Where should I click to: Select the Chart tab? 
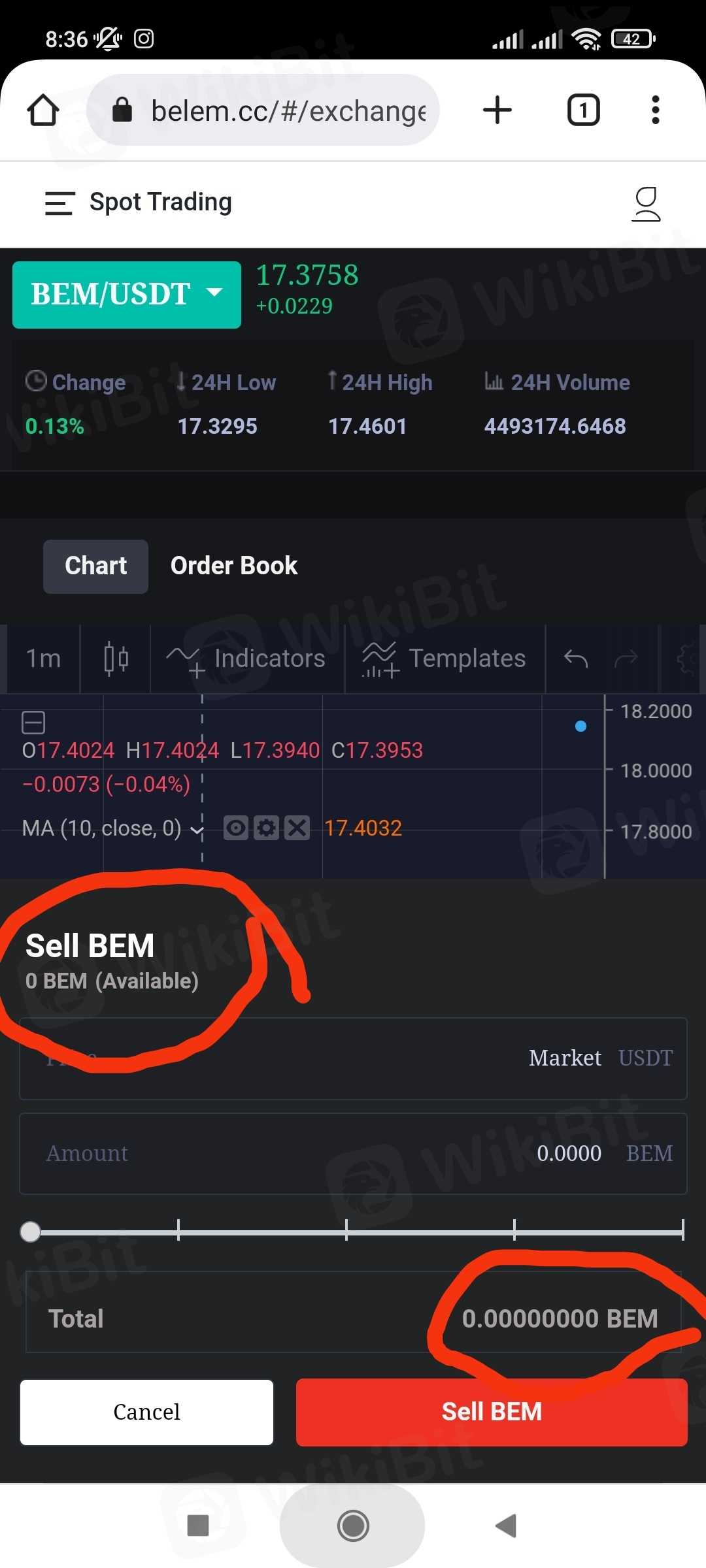[95, 566]
